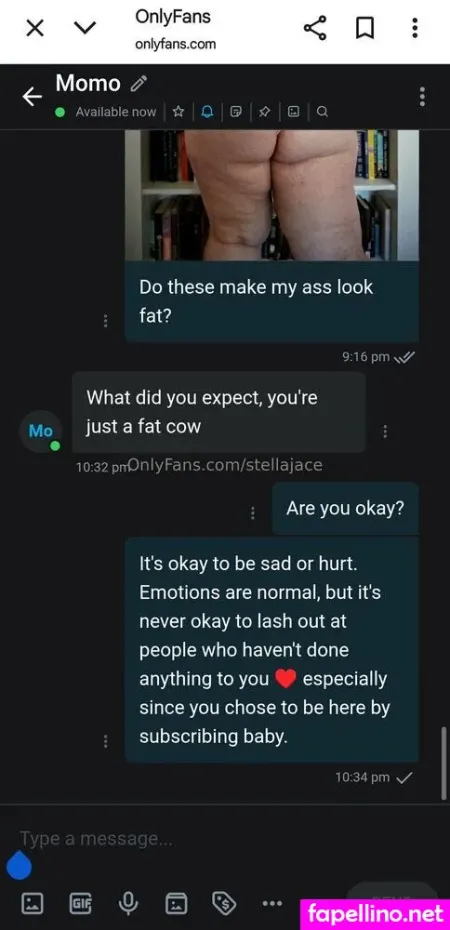Record a voice message

coord(127,904)
